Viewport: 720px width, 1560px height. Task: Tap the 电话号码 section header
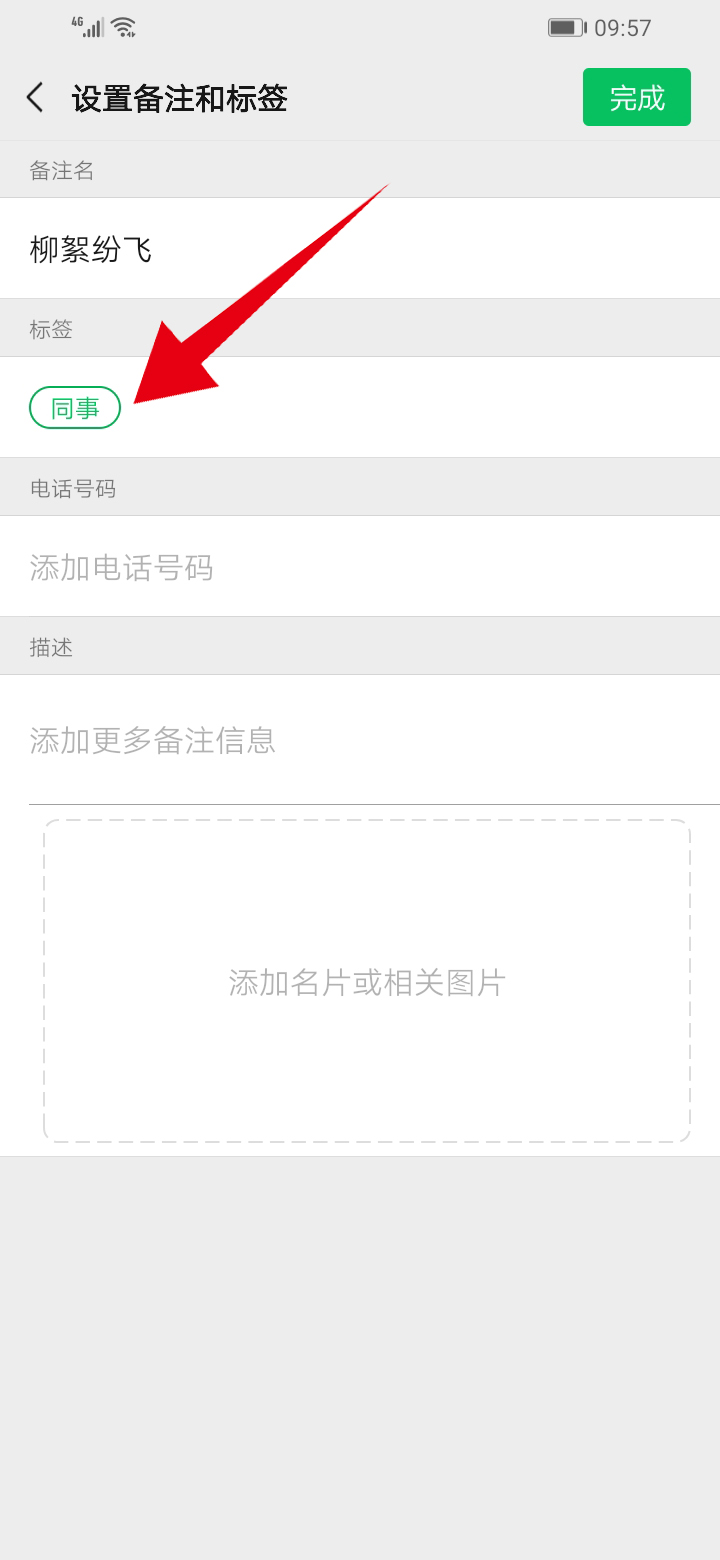pos(64,488)
